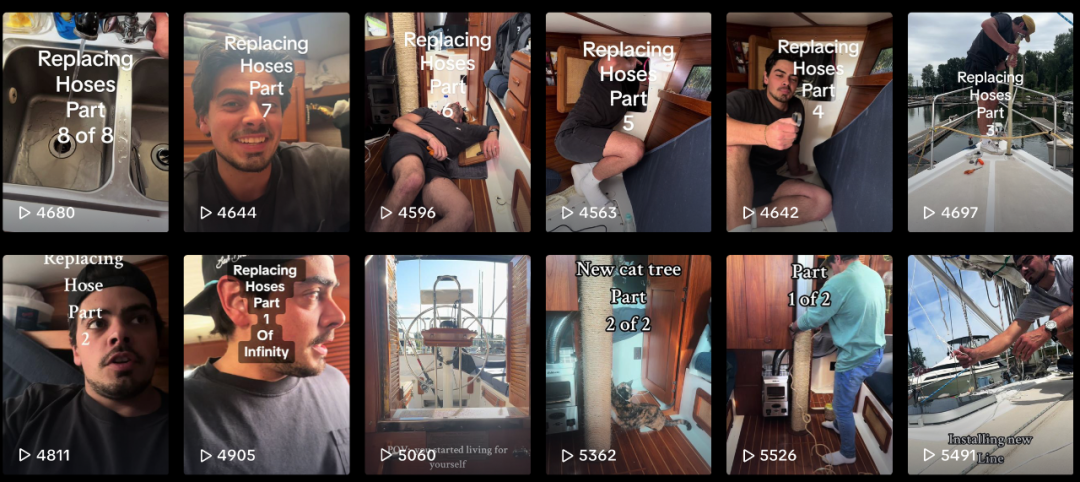Open the Replacing Hoses Part 4 video
1080x482 pixels.
coord(809,122)
